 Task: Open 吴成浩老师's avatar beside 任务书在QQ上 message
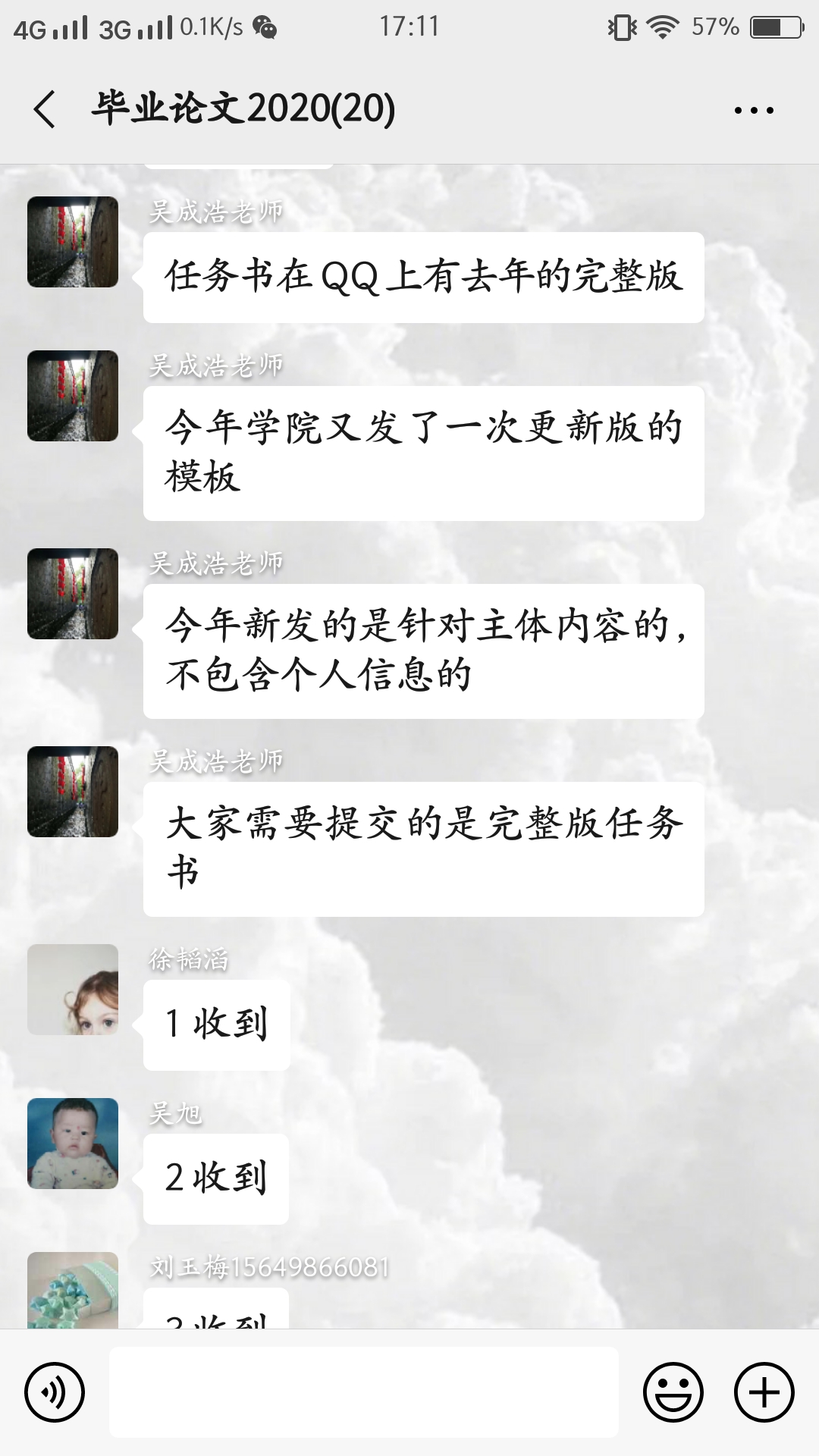tap(73, 242)
